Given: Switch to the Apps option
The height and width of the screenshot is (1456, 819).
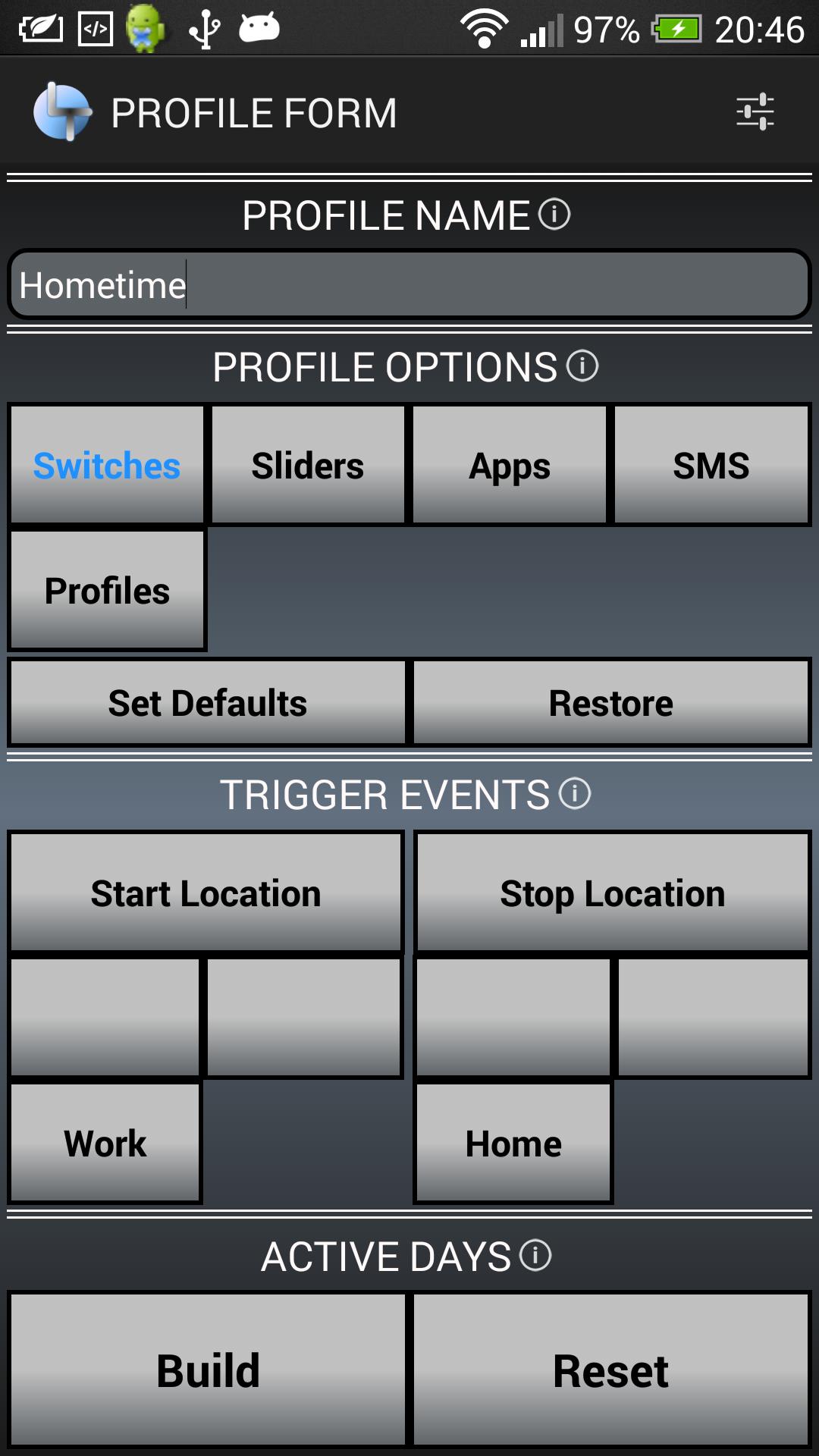Looking at the screenshot, I should 509,466.
